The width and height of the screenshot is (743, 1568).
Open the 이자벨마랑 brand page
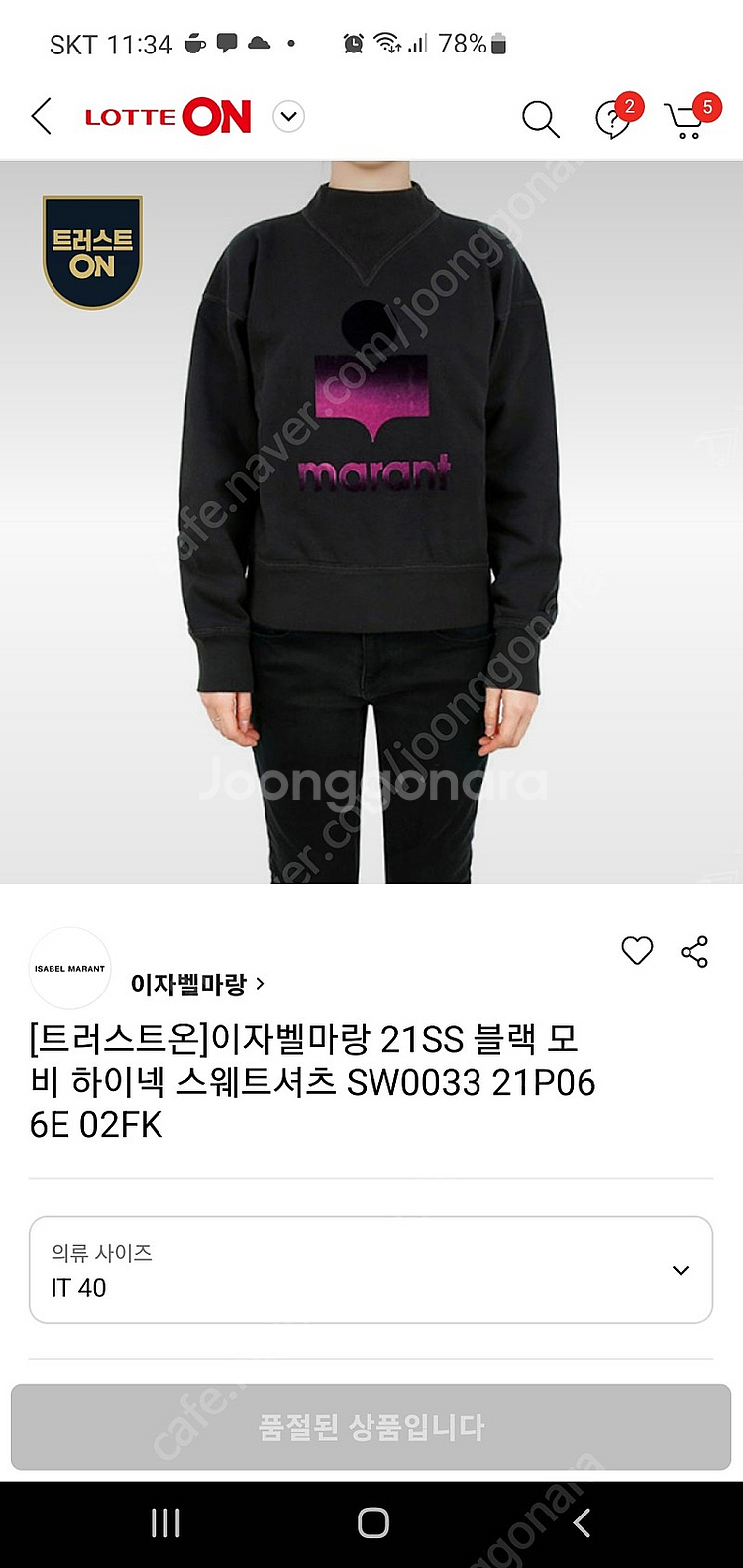[196, 984]
